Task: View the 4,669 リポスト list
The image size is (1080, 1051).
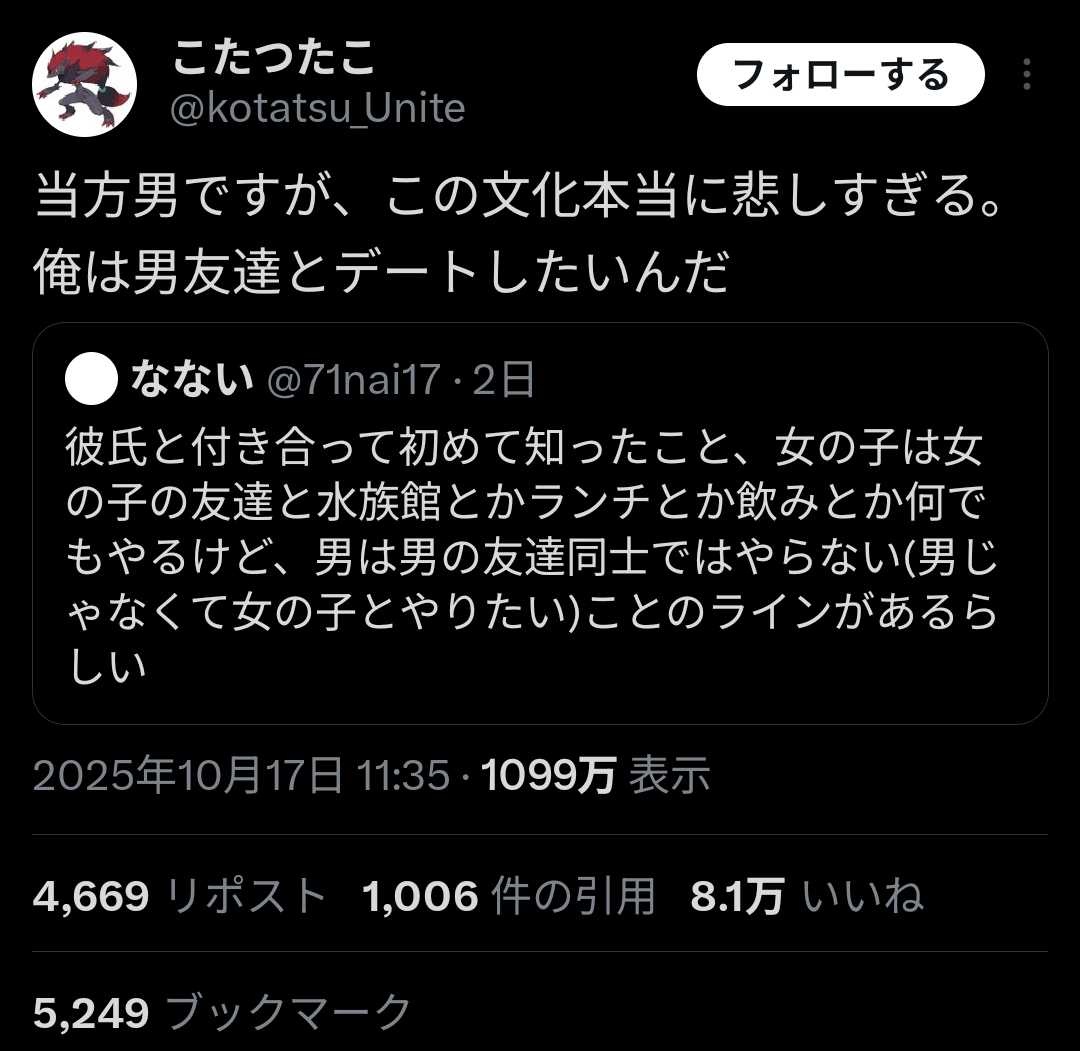Action: point(180,897)
